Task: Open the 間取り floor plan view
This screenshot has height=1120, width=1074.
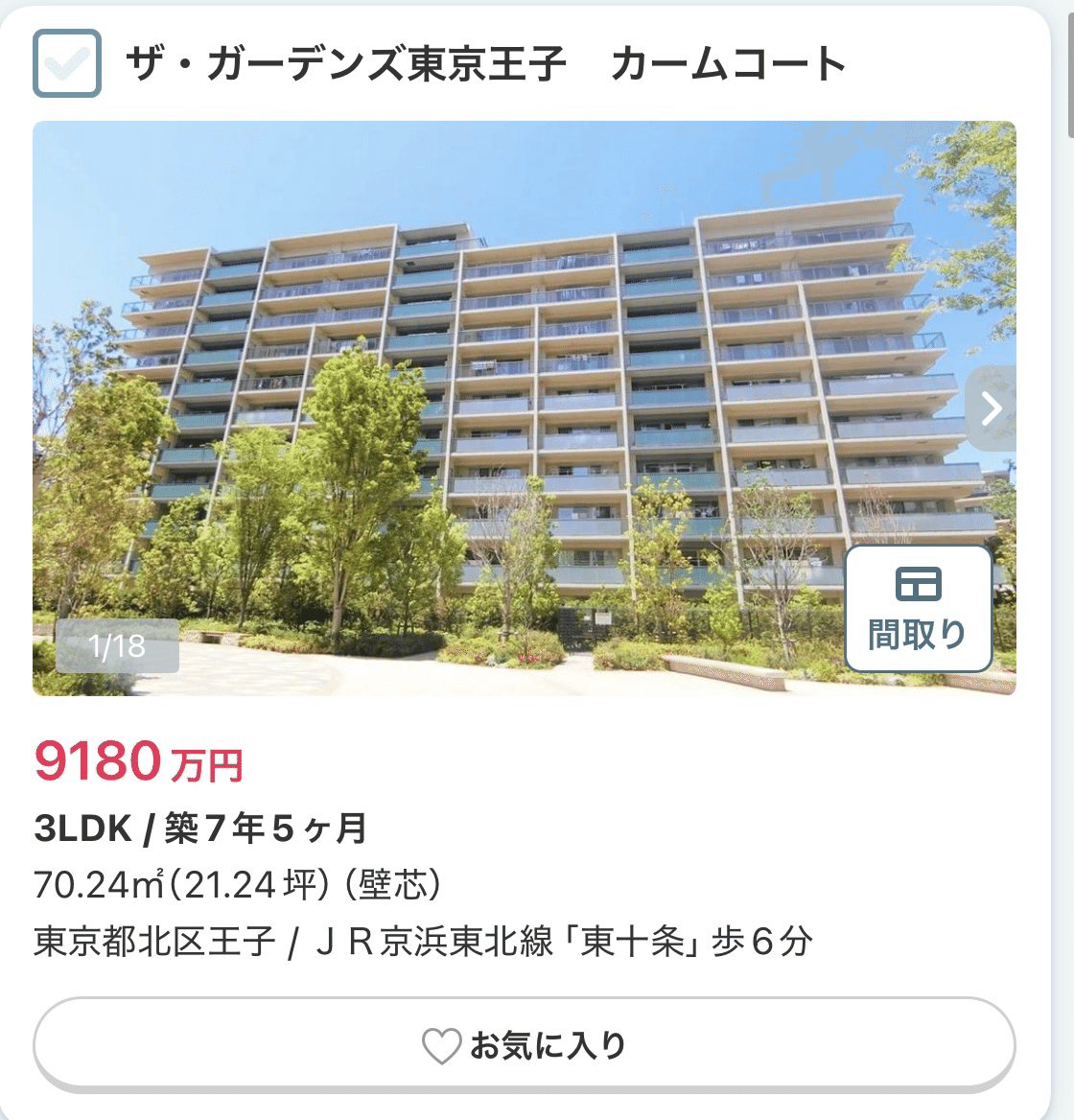Action: click(918, 607)
